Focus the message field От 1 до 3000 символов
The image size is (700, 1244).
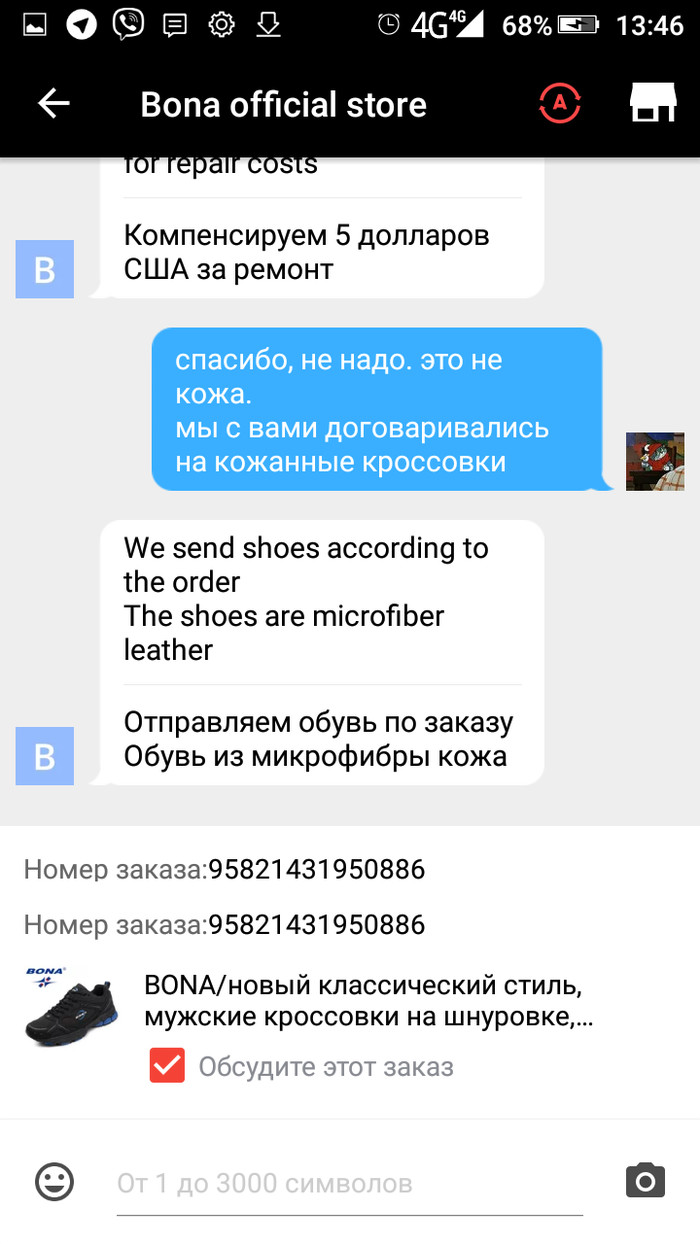point(350,1183)
